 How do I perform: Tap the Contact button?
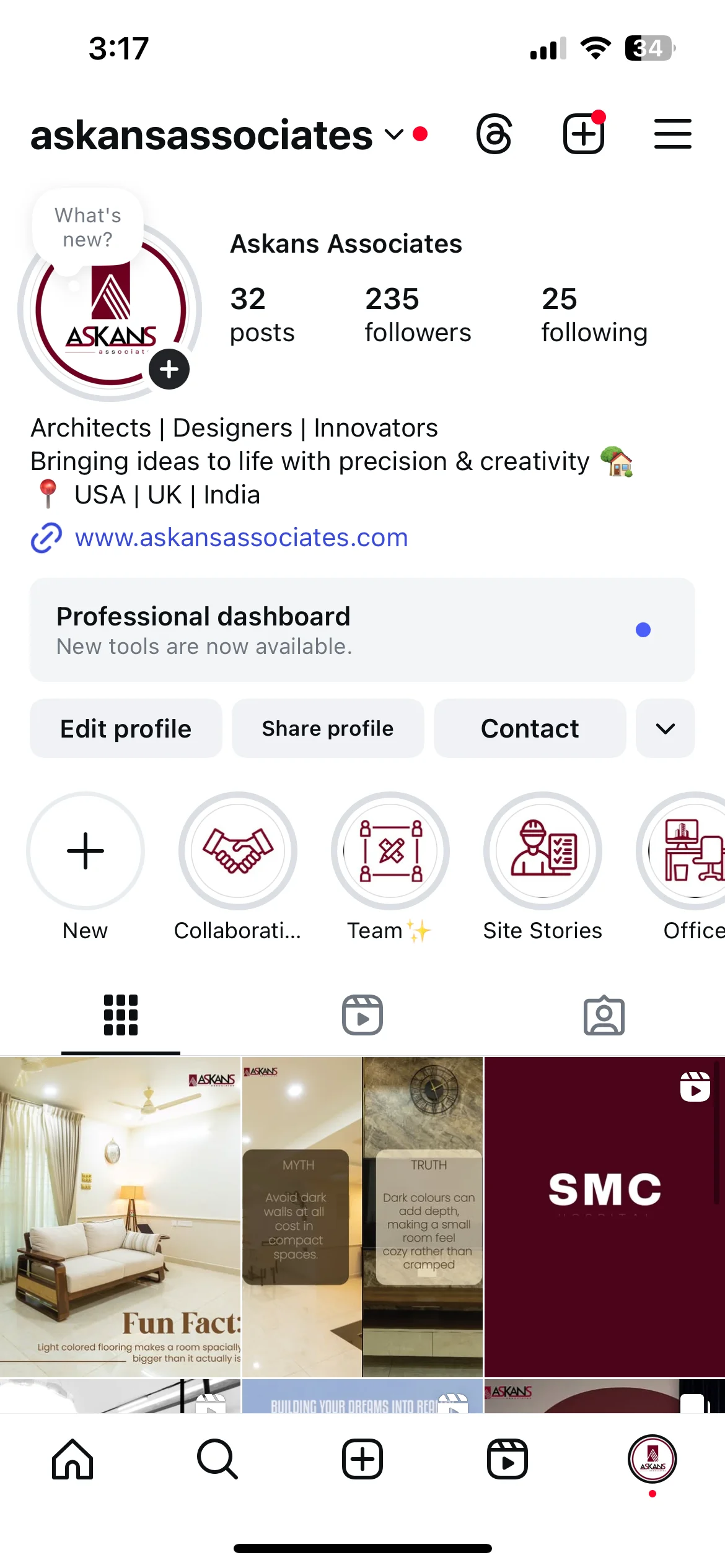530,728
